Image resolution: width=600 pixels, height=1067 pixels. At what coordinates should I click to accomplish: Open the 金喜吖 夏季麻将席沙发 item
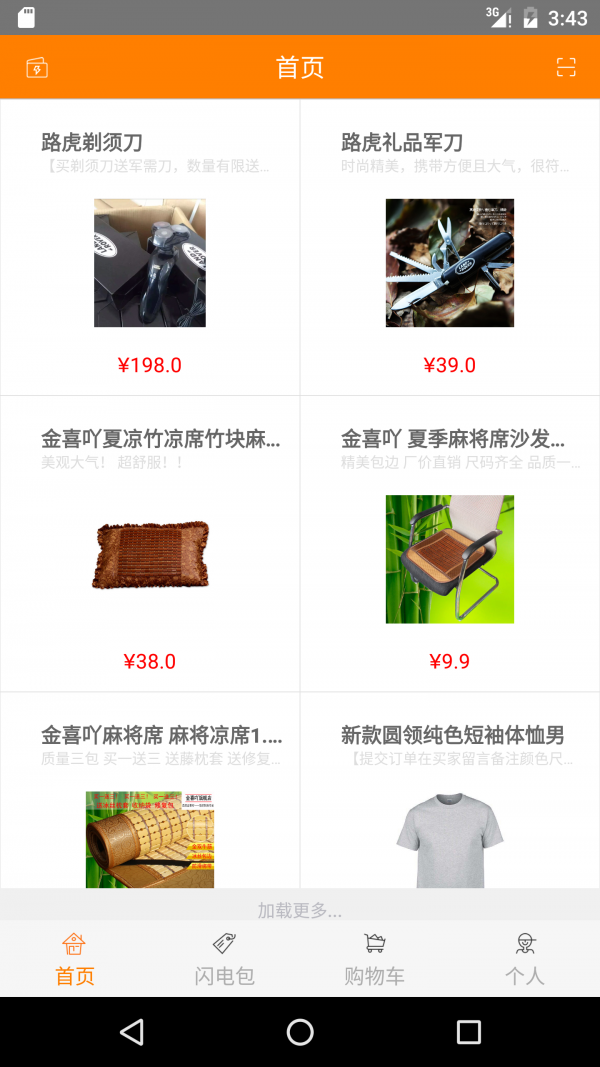[x=450, y=544]
